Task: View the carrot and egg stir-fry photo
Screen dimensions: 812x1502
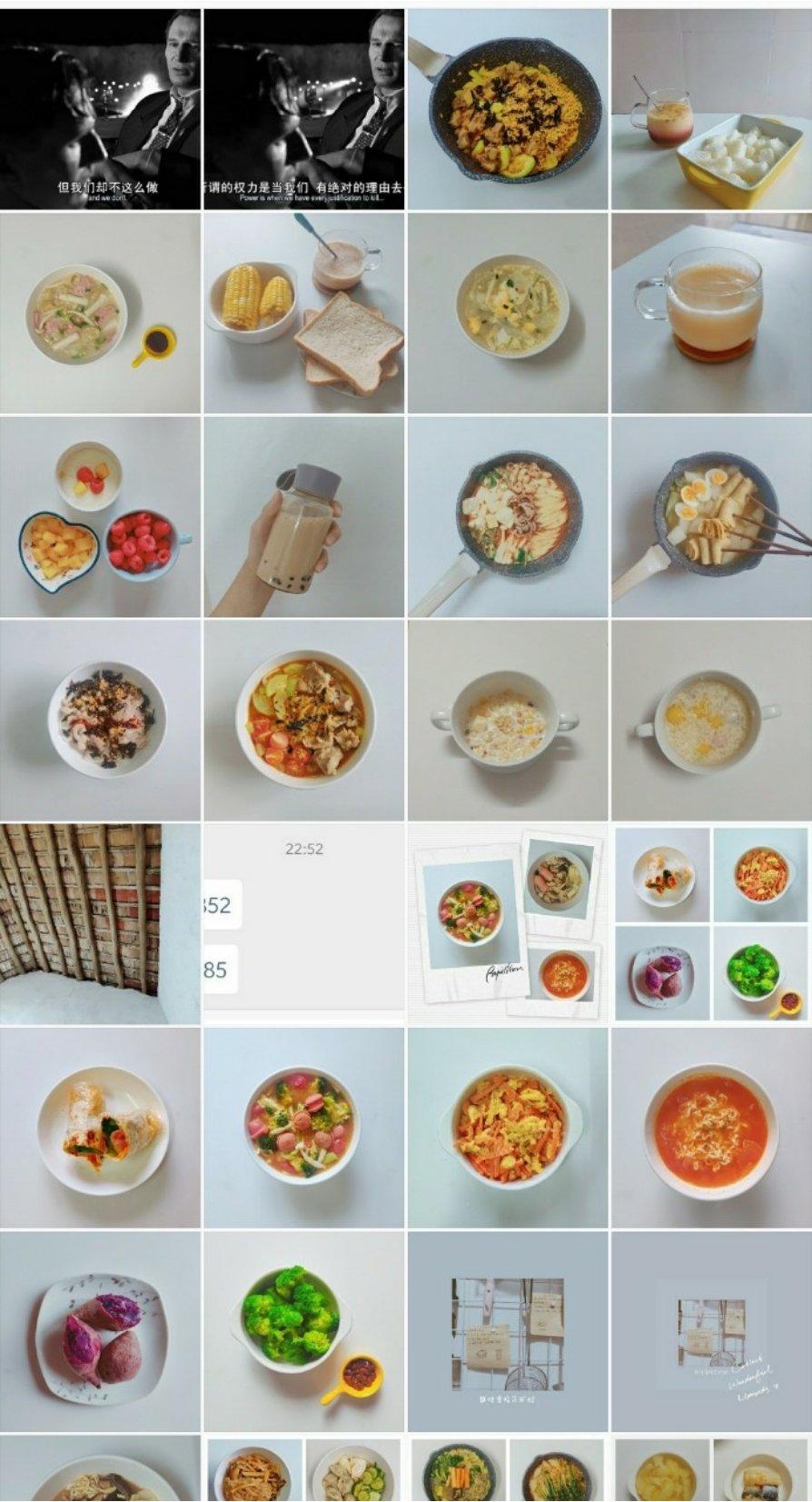Action: (x=507, y=1128)
